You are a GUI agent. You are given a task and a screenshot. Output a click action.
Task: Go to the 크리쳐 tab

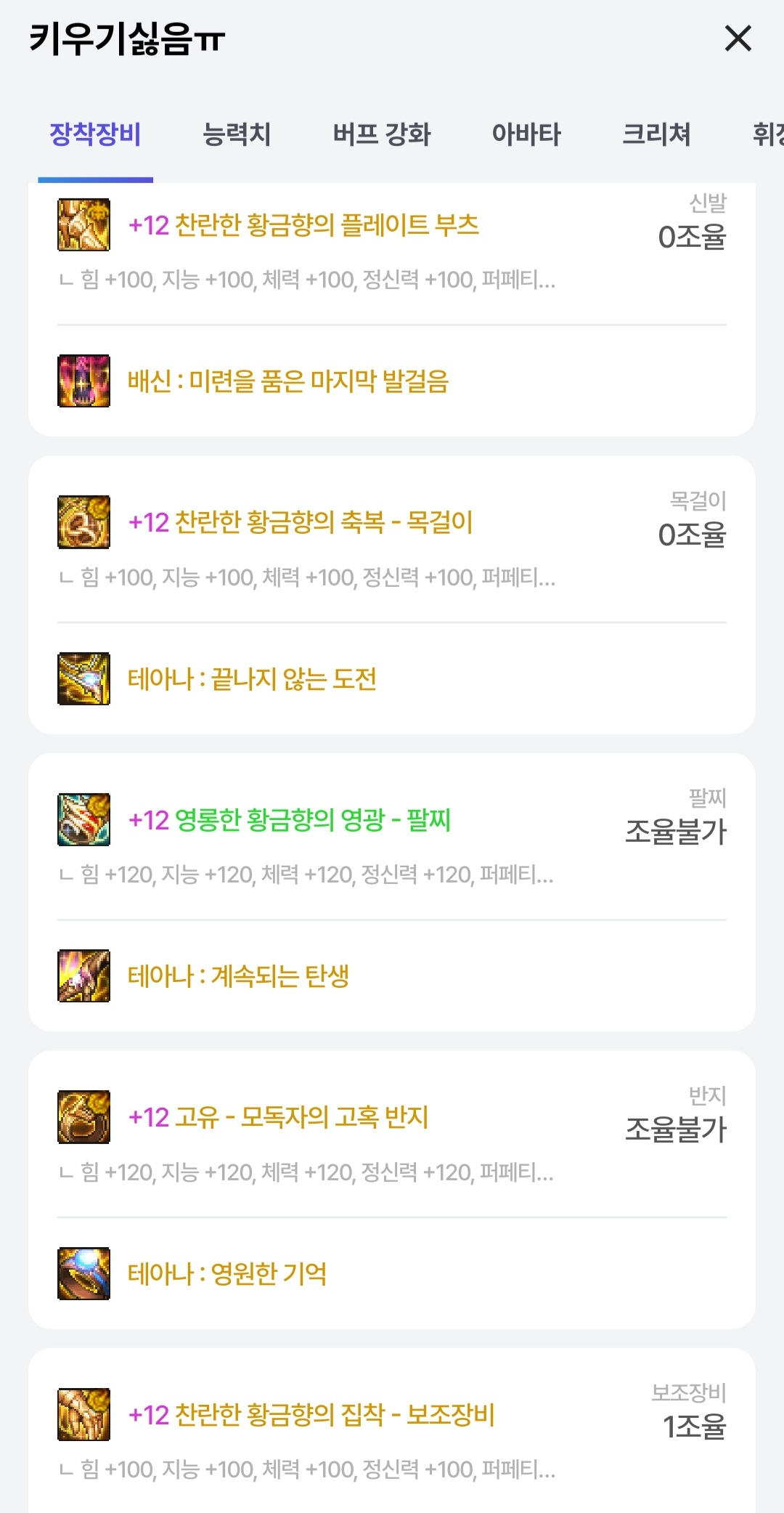[656, 134]
